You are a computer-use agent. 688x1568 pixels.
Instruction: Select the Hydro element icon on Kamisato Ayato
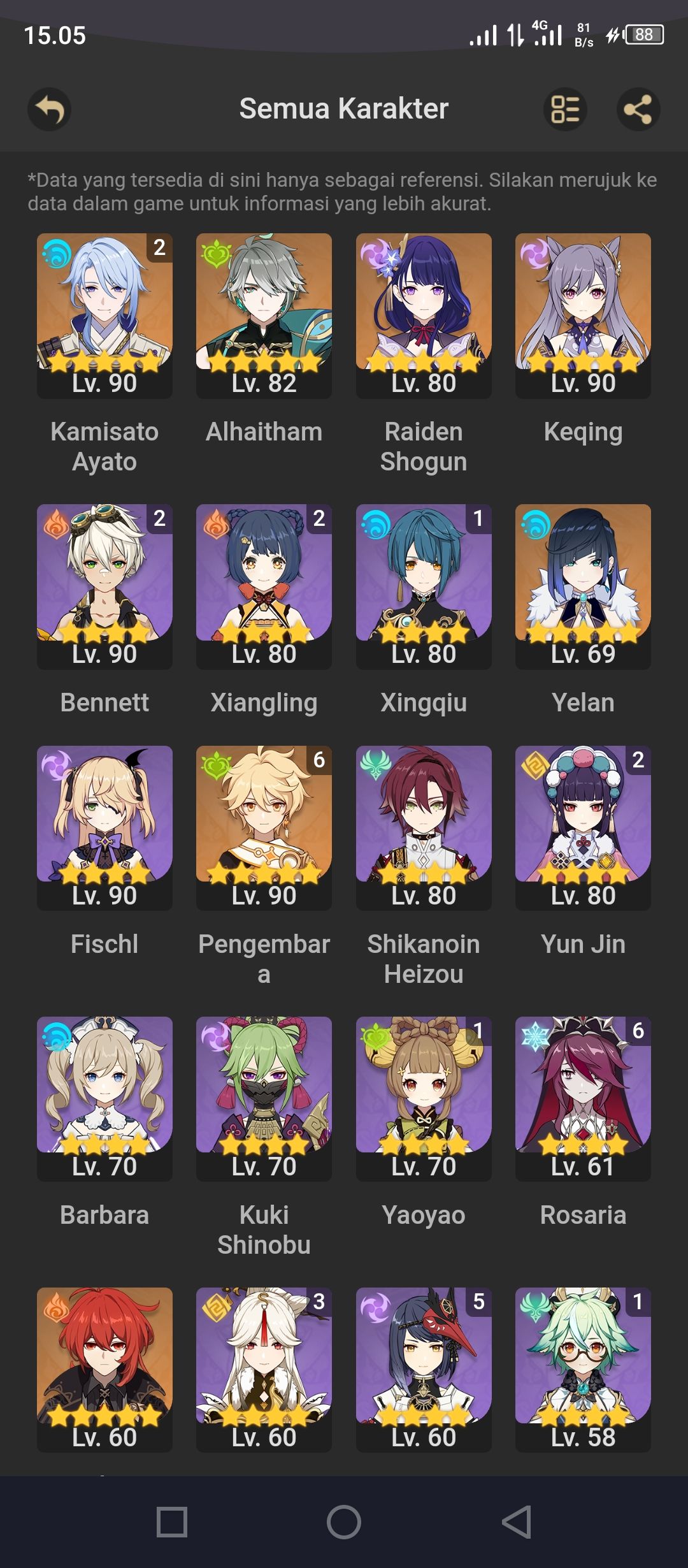pos(57,251)
